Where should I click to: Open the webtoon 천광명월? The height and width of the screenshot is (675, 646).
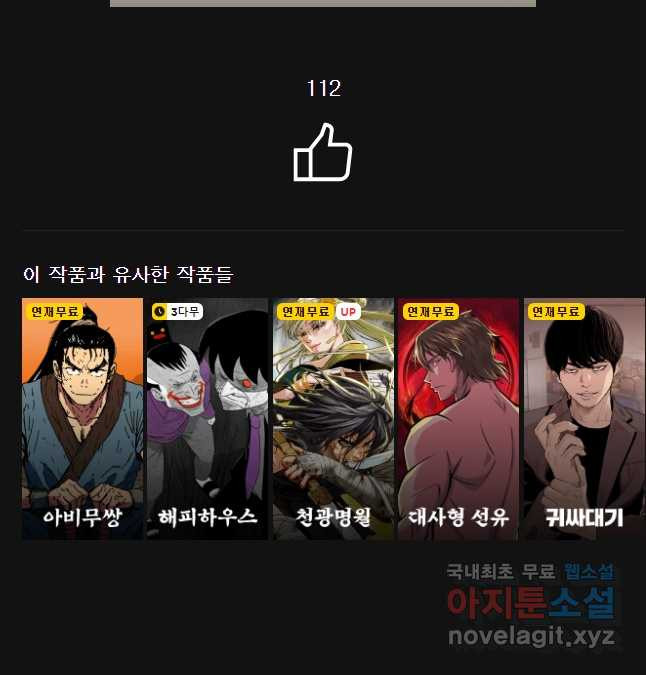(x=333, y=420)
